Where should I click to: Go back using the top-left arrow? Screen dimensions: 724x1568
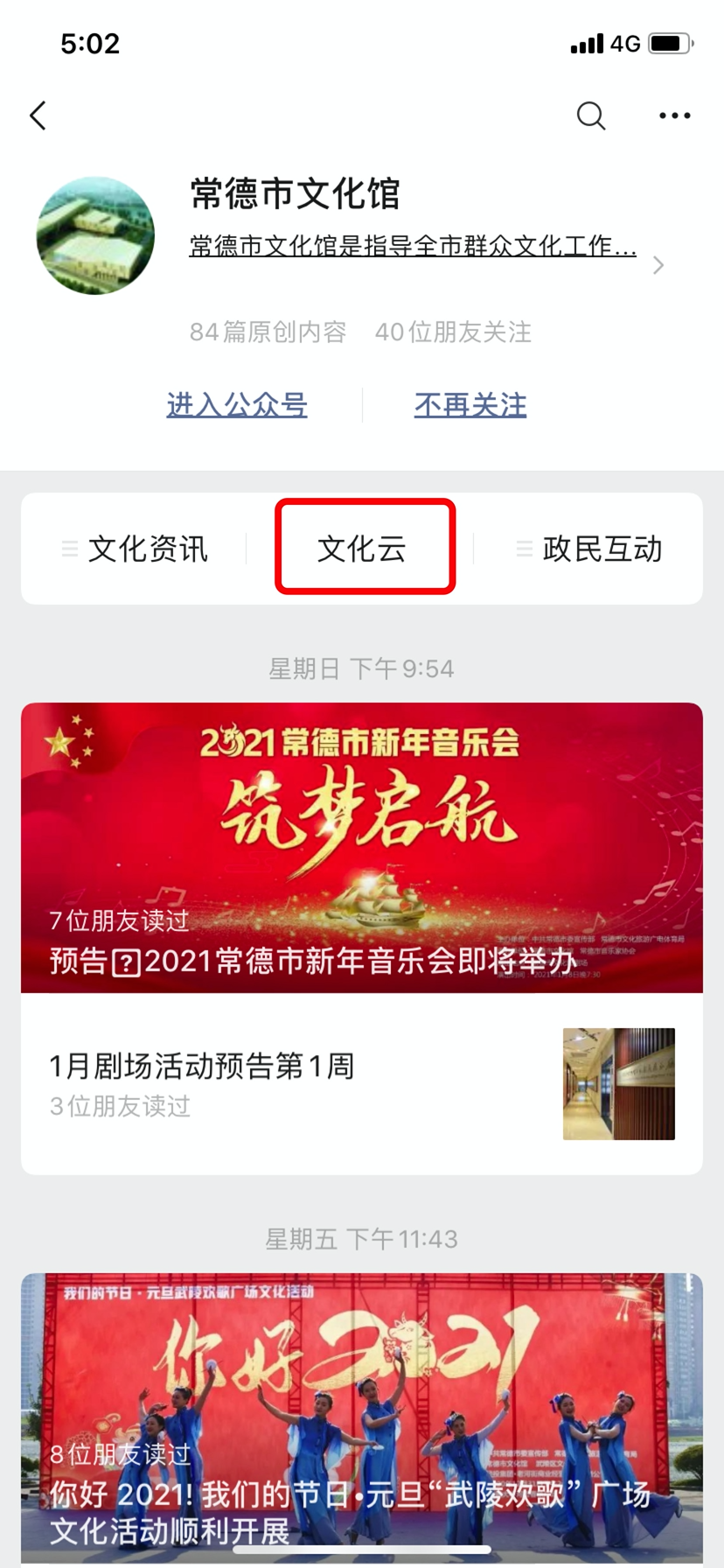[38, 115]
